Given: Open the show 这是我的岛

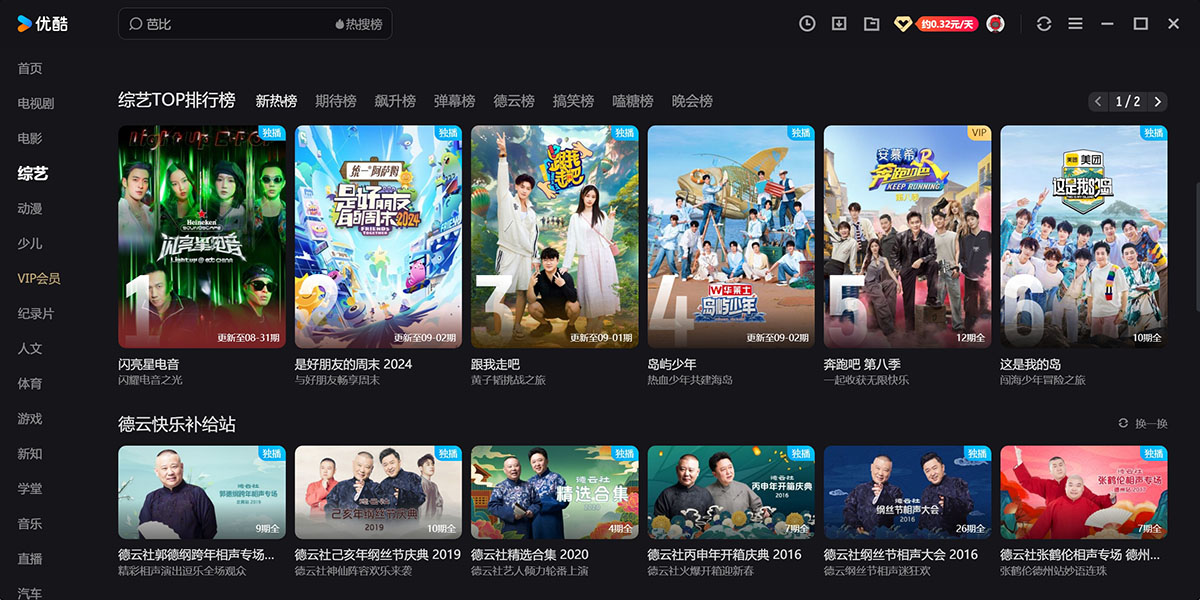Looking at the screenshot, I should (x=1084, y=236).
